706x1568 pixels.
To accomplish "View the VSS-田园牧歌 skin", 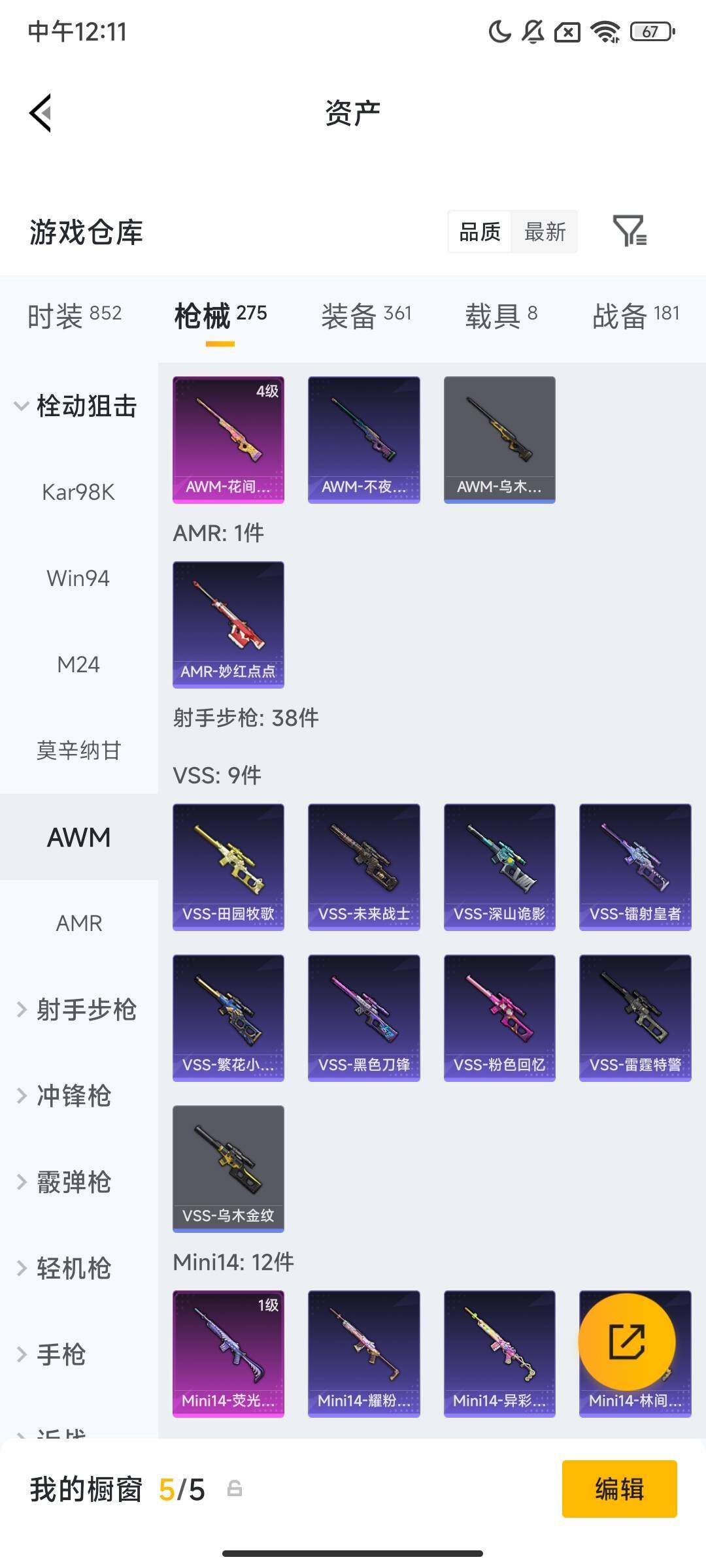I will 228,866.
